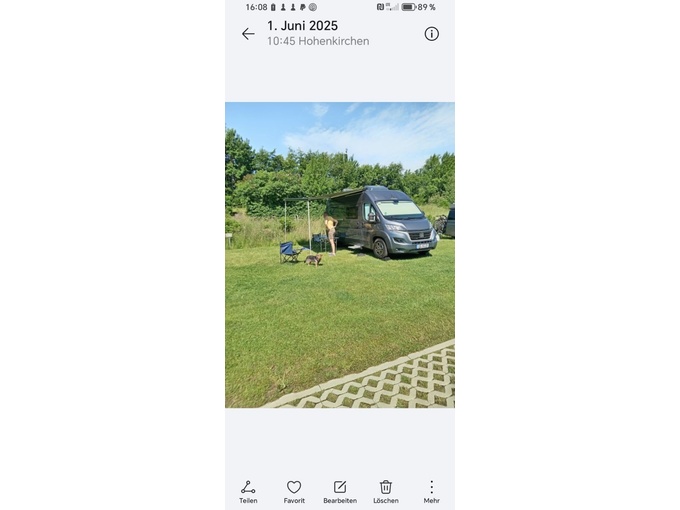Screen dimensions: 680x510
Task: Open the photo details info icon
Action: [x=431, y=34]
